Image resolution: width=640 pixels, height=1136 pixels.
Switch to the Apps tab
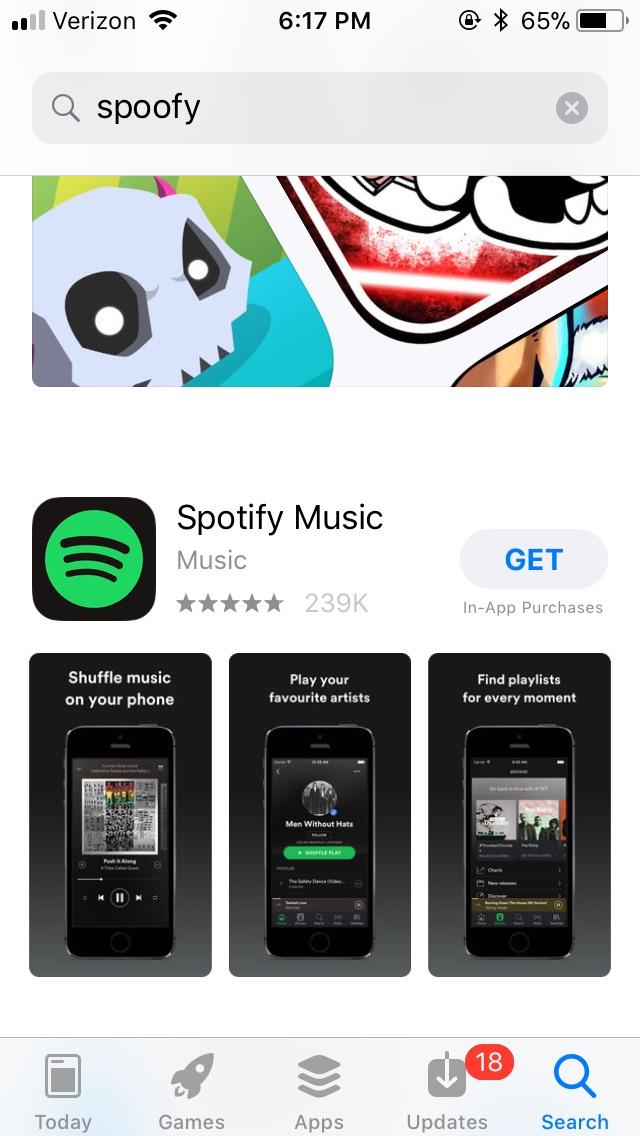point(319,1092)
